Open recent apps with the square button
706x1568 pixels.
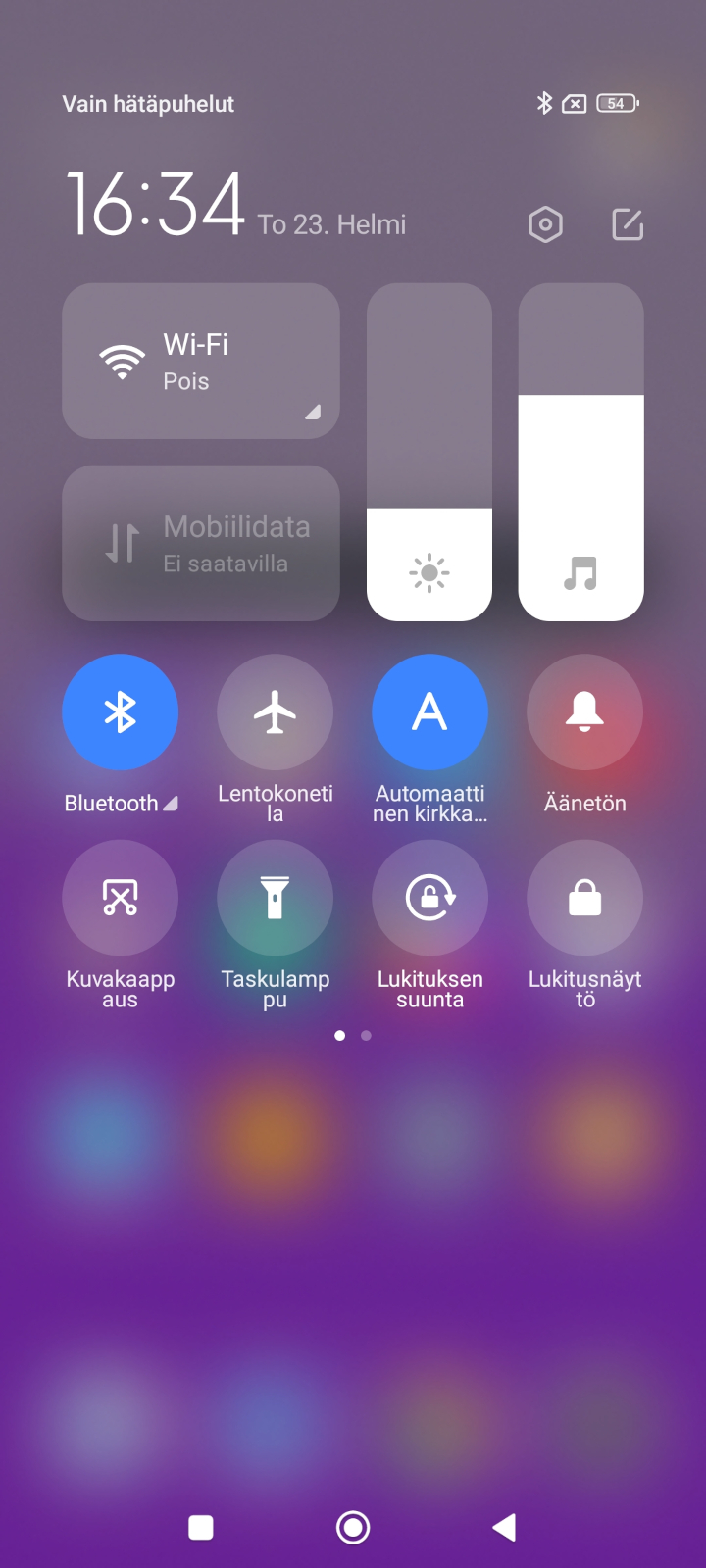pos(201,1527)
